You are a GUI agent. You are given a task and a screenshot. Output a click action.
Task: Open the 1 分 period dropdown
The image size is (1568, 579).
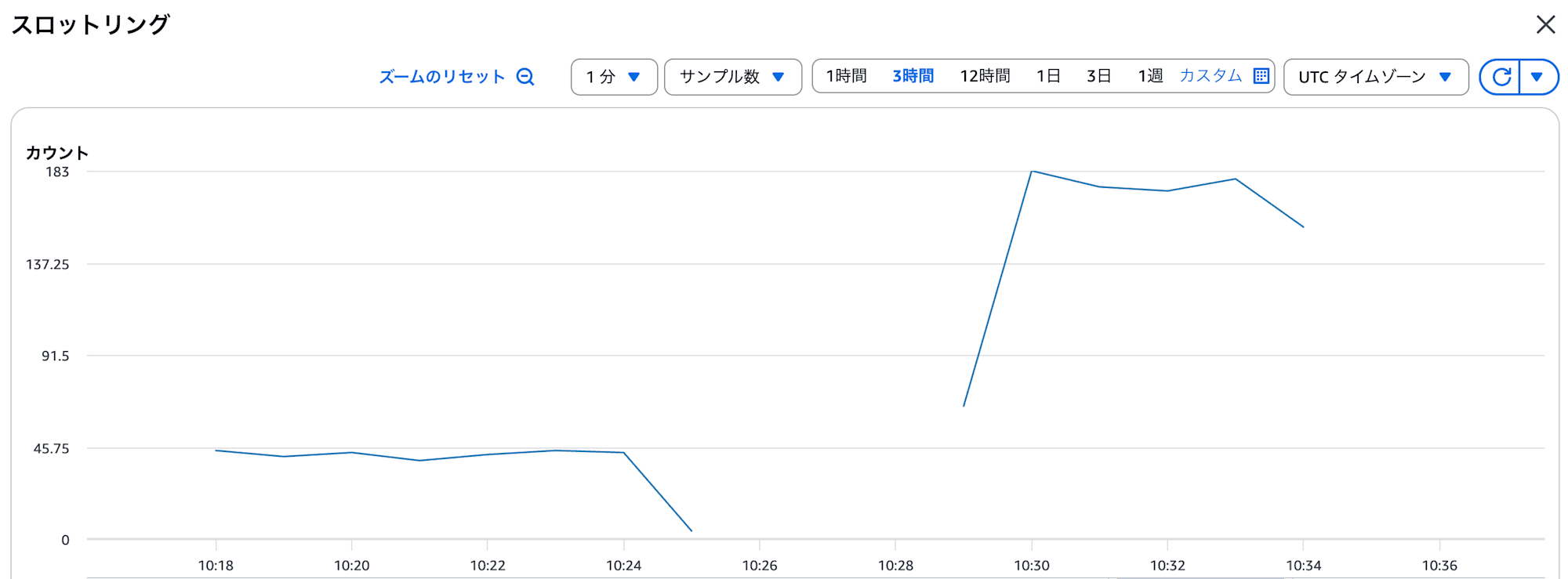614,77
